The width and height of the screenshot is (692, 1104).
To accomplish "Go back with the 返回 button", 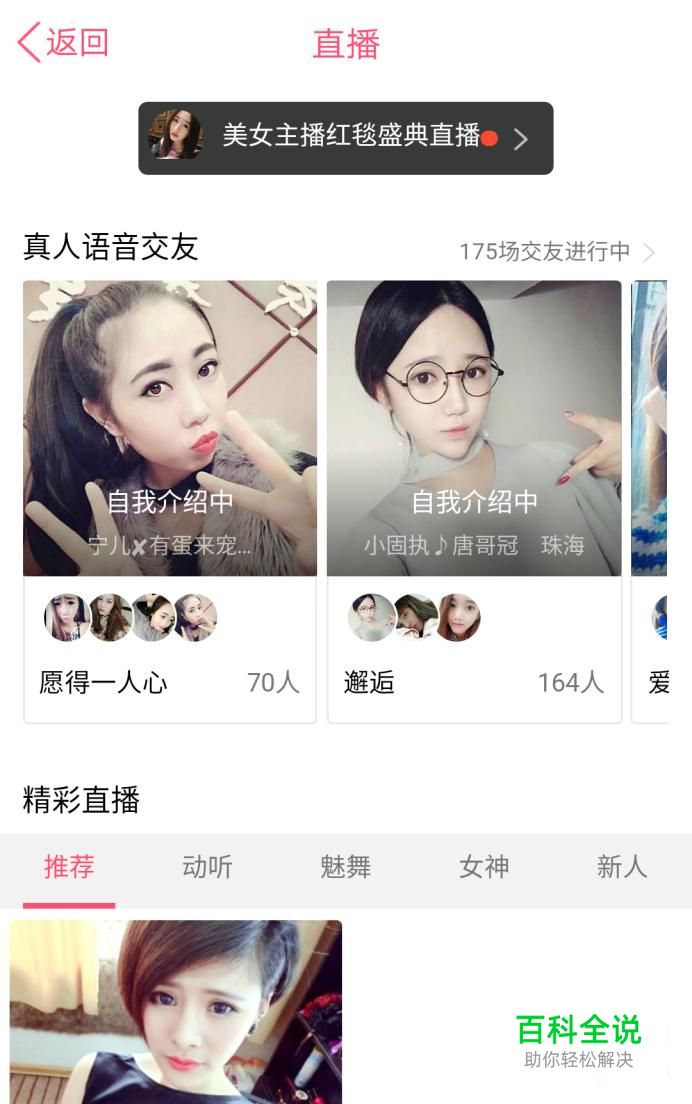I will pos(62,43).
